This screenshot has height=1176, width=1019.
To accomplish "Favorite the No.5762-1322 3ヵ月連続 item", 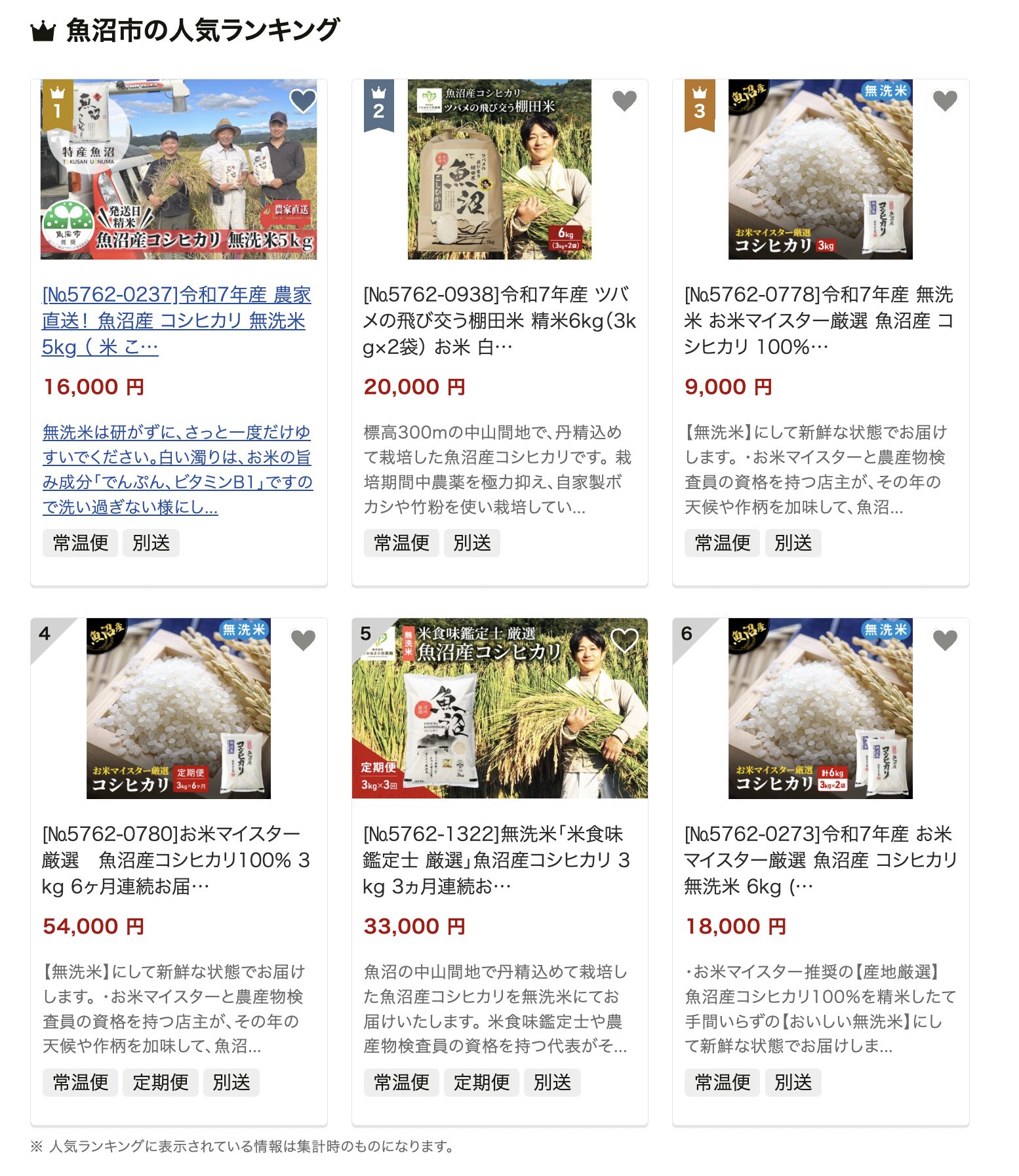I will (x=624, y=640).
